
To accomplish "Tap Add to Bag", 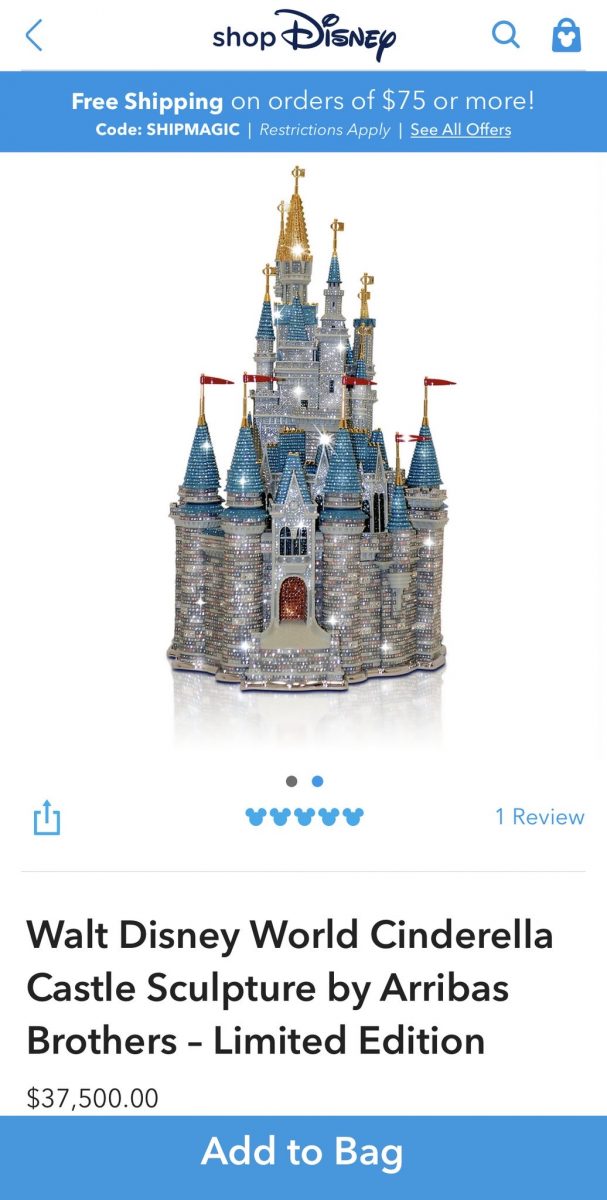I will (303, 1152).
